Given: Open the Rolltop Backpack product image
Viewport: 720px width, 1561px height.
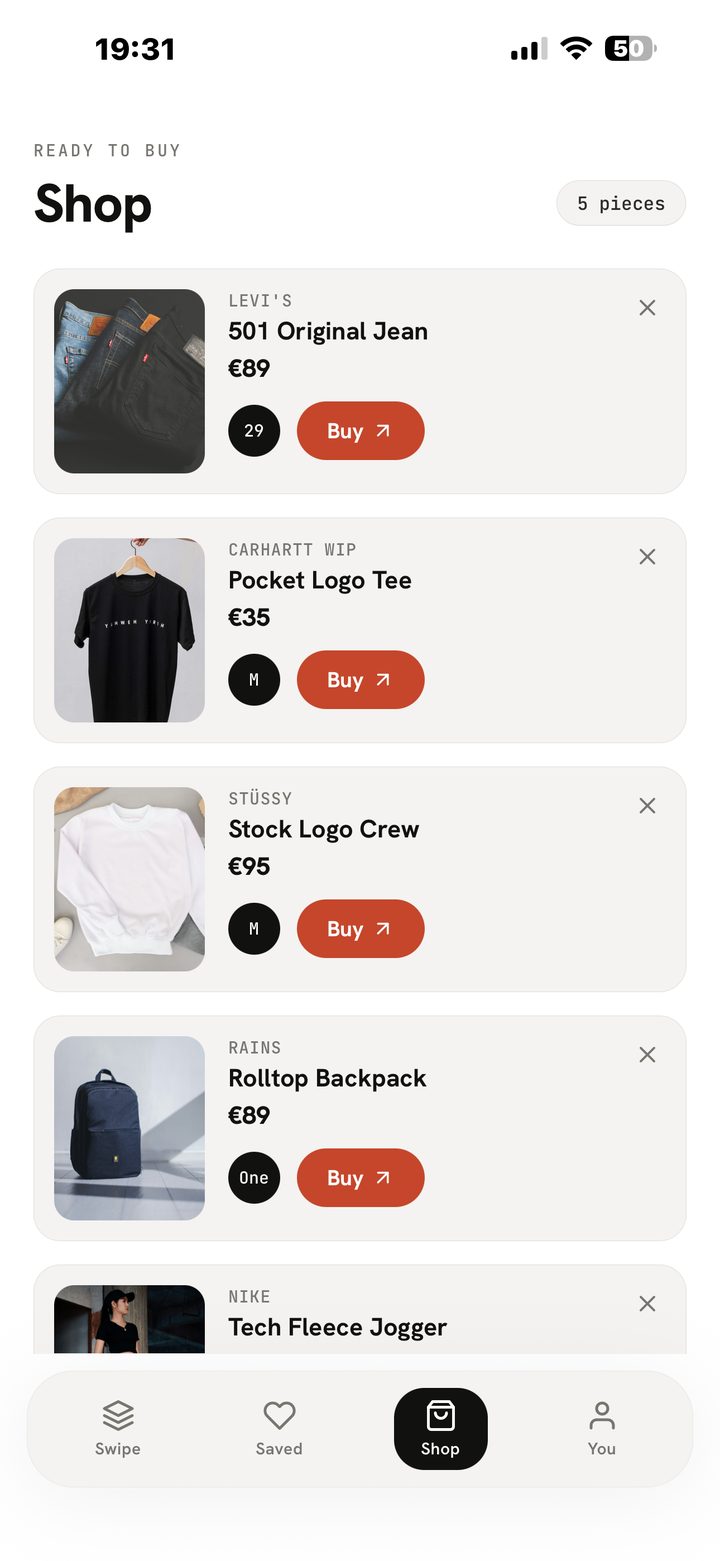Looking at the screenshot, I should 129,1128.
